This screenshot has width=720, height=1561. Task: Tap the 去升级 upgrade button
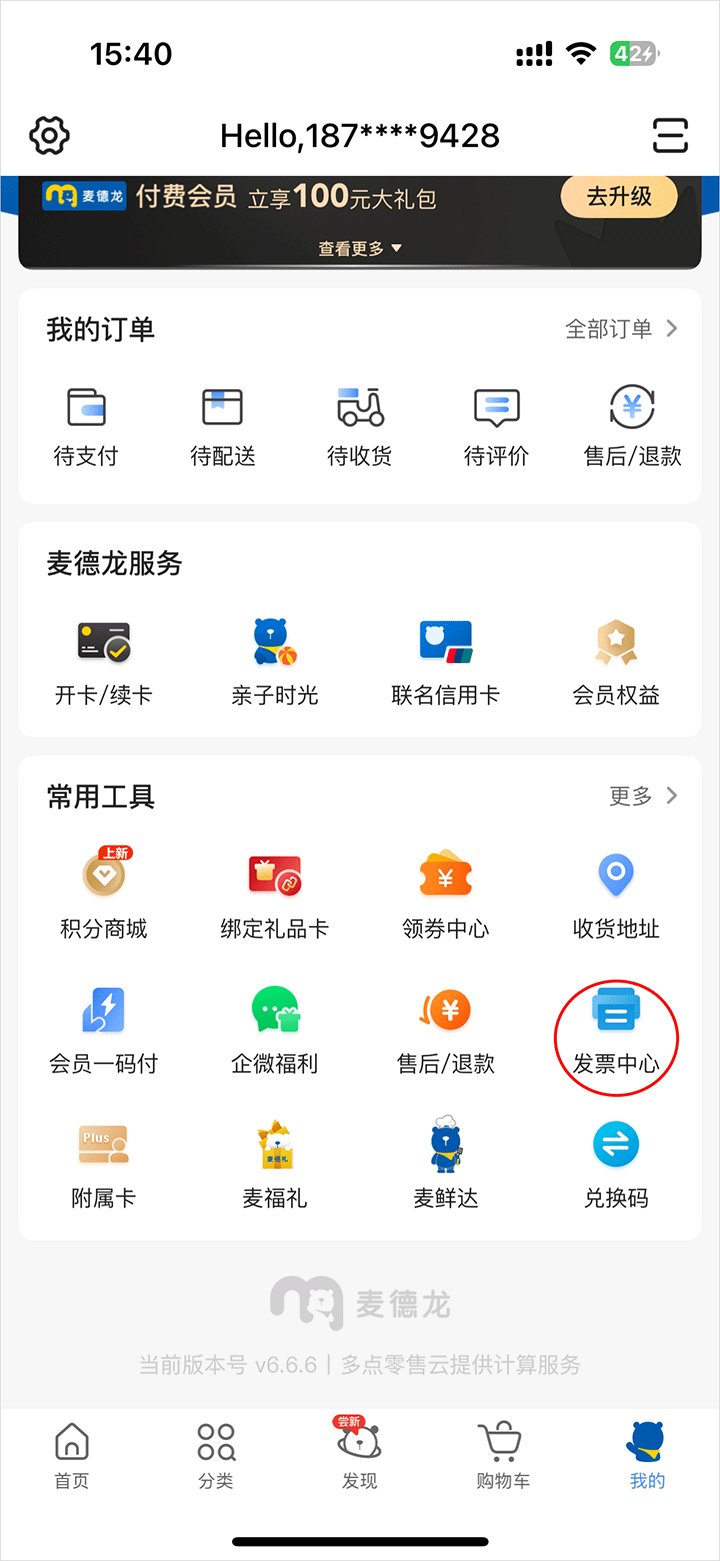click(619, 197)
